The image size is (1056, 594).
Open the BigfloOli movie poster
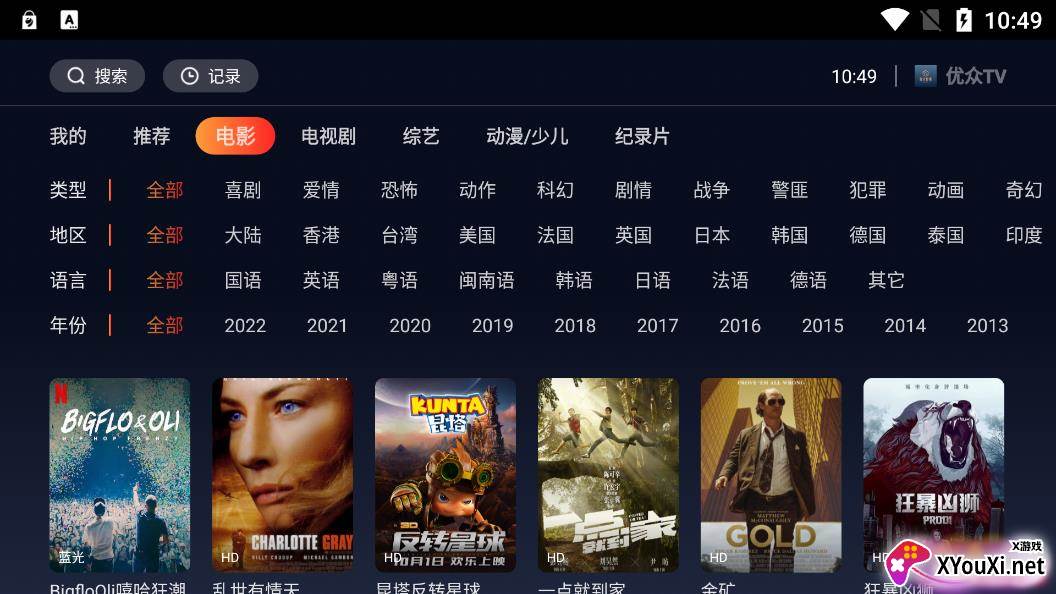coord(119,475)
